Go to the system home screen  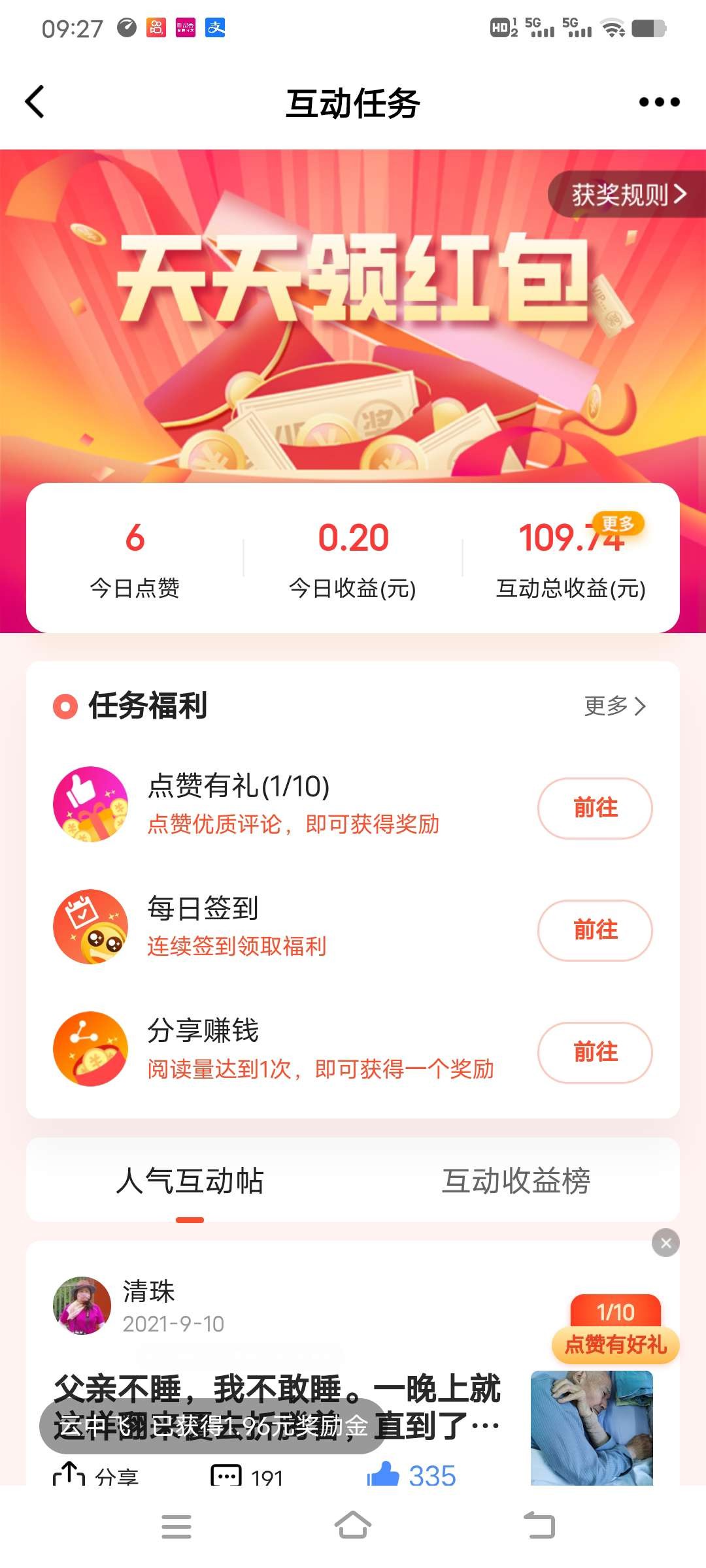(x=353, y=1526)
